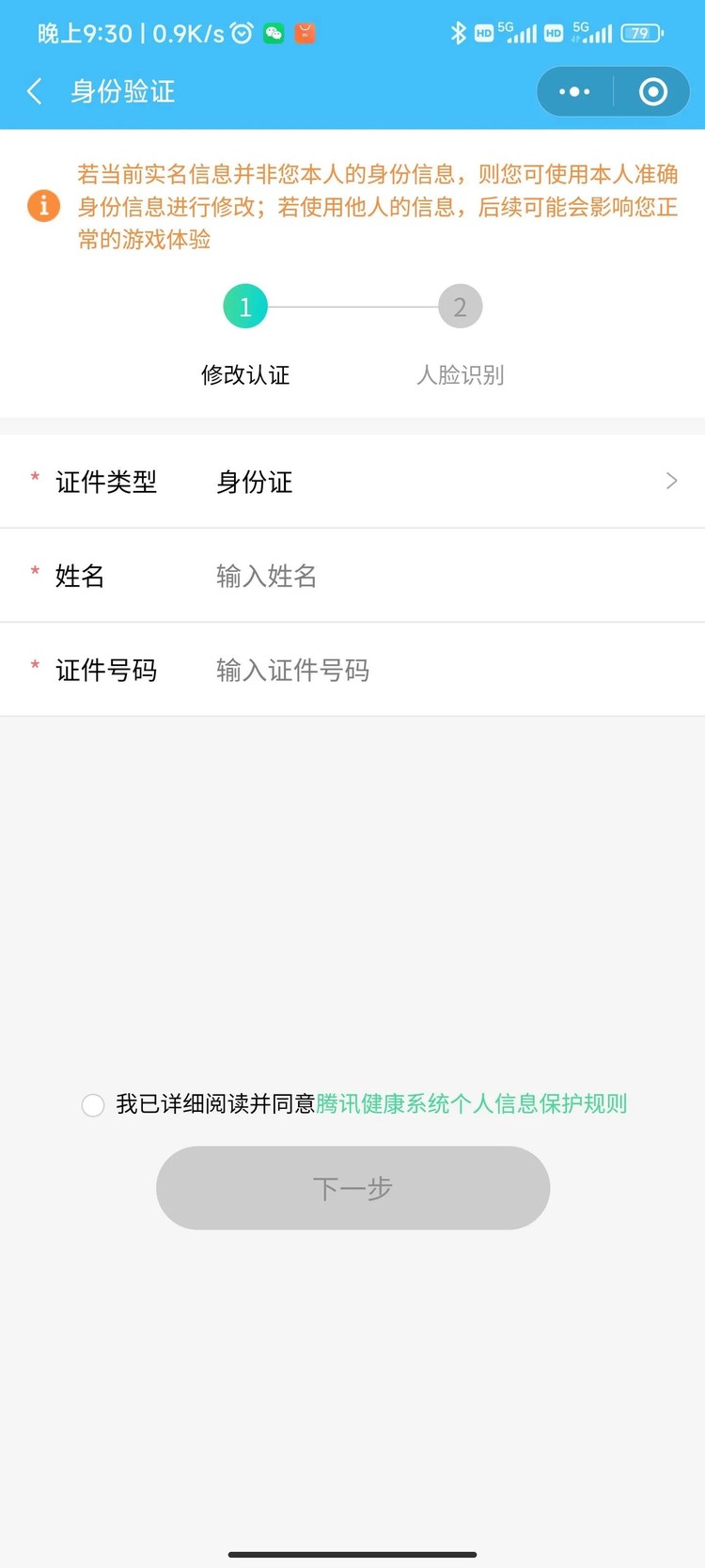This screenshot has width=705, height=1568.
Task: Tap the step progress line between circles
Action: (352, 306)
